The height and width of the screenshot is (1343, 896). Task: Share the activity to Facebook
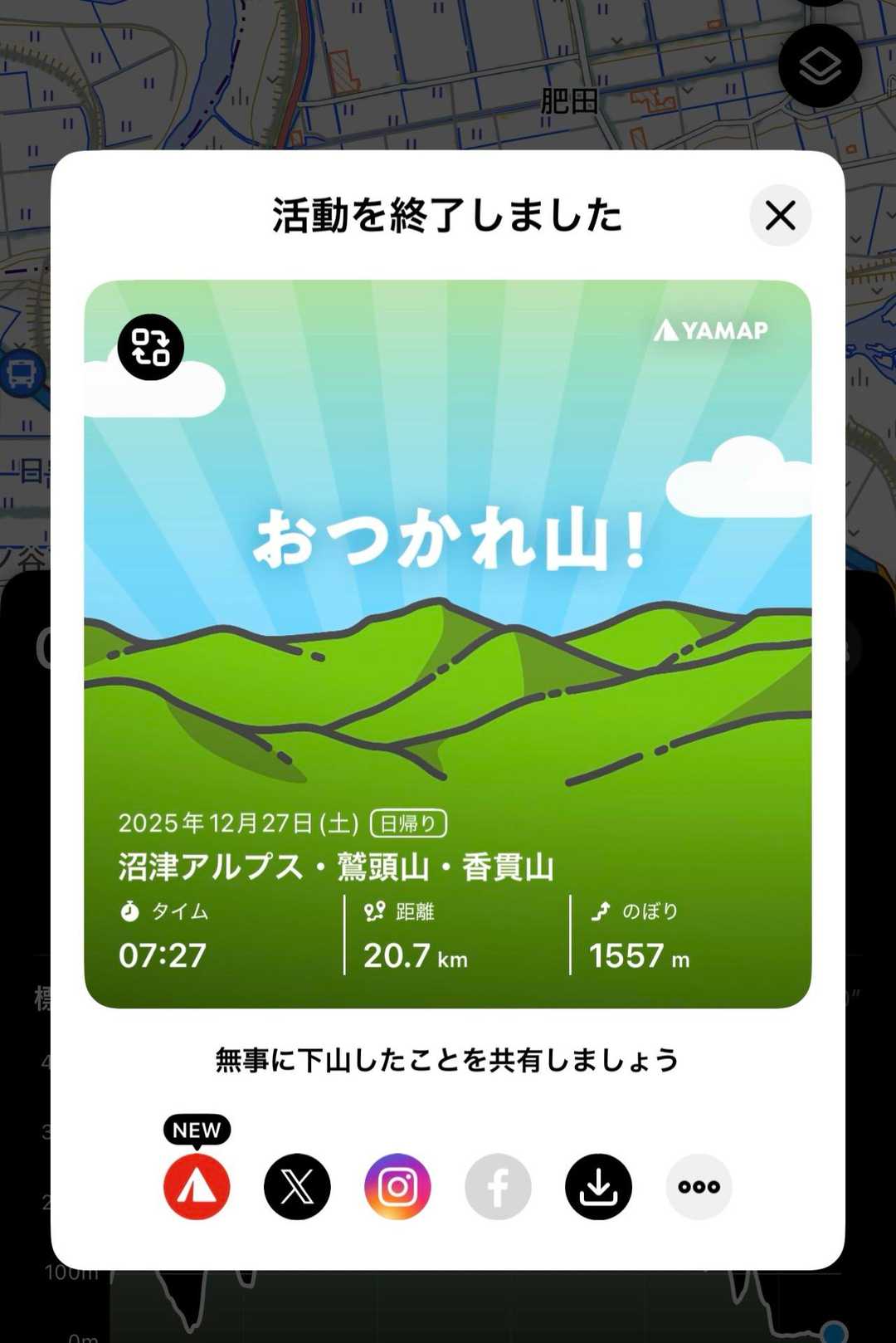(x=498, y=1186)
